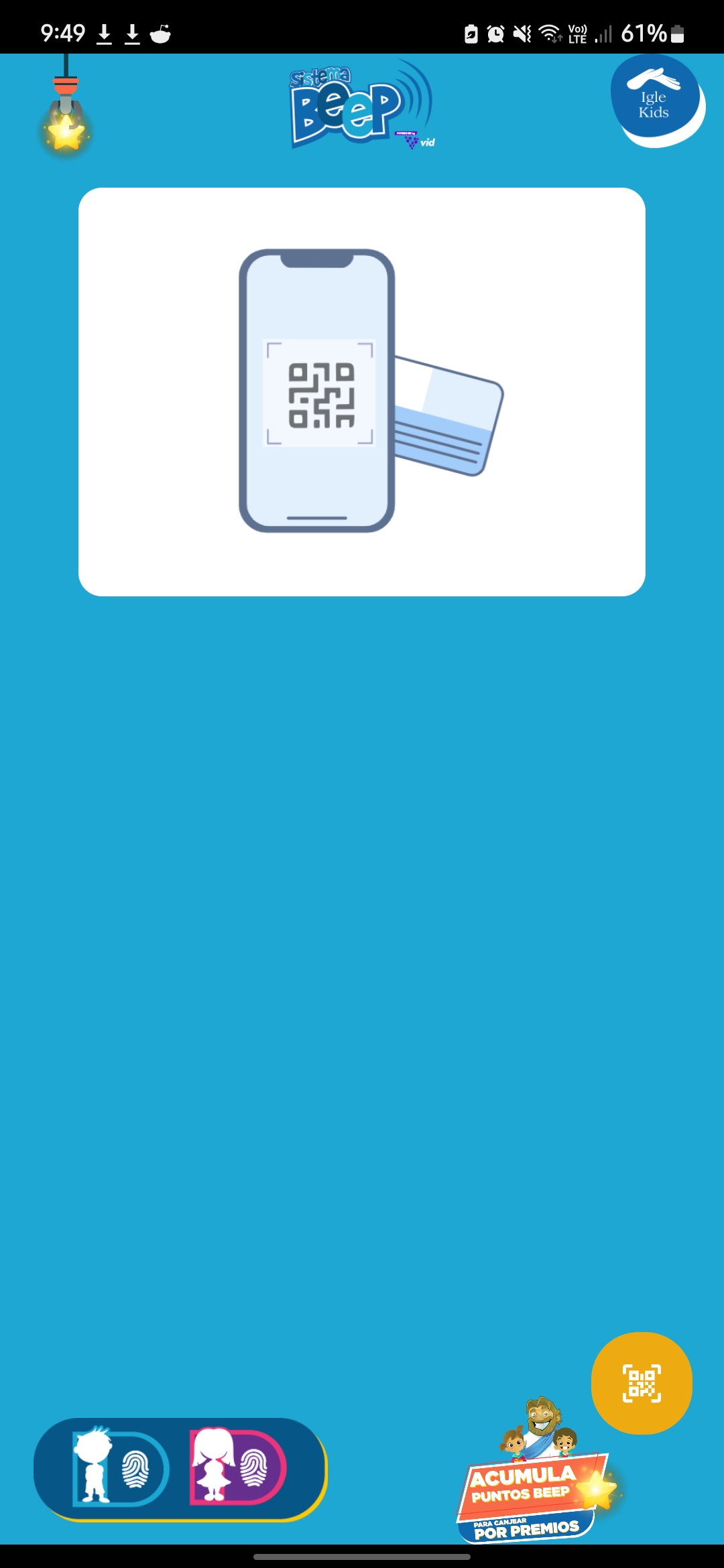Tap the QR card scanning illustration card
The image size is (724, 1568).
(x=362, y=391)
